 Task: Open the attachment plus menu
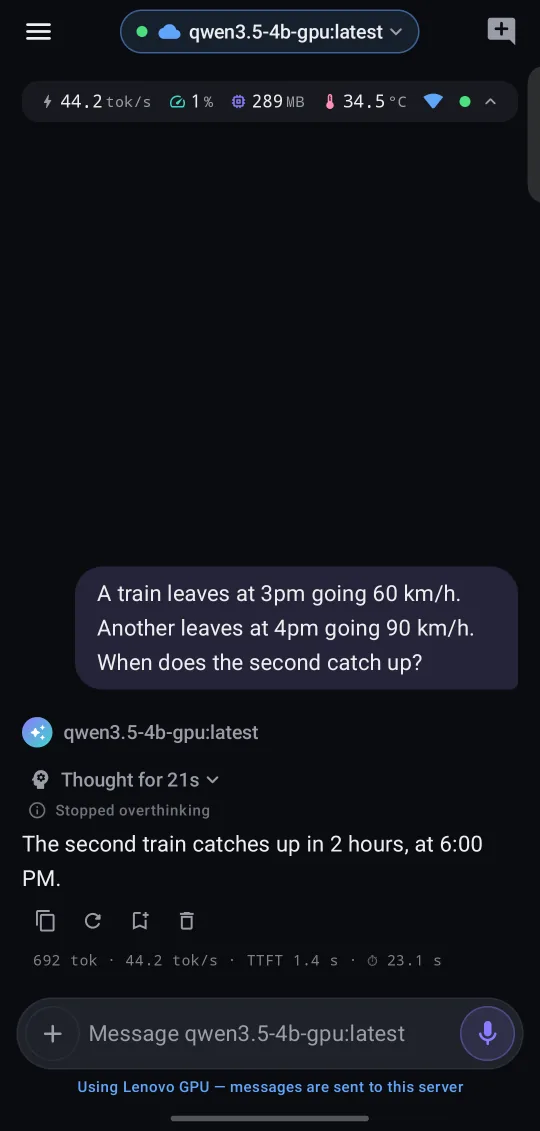53,1034
